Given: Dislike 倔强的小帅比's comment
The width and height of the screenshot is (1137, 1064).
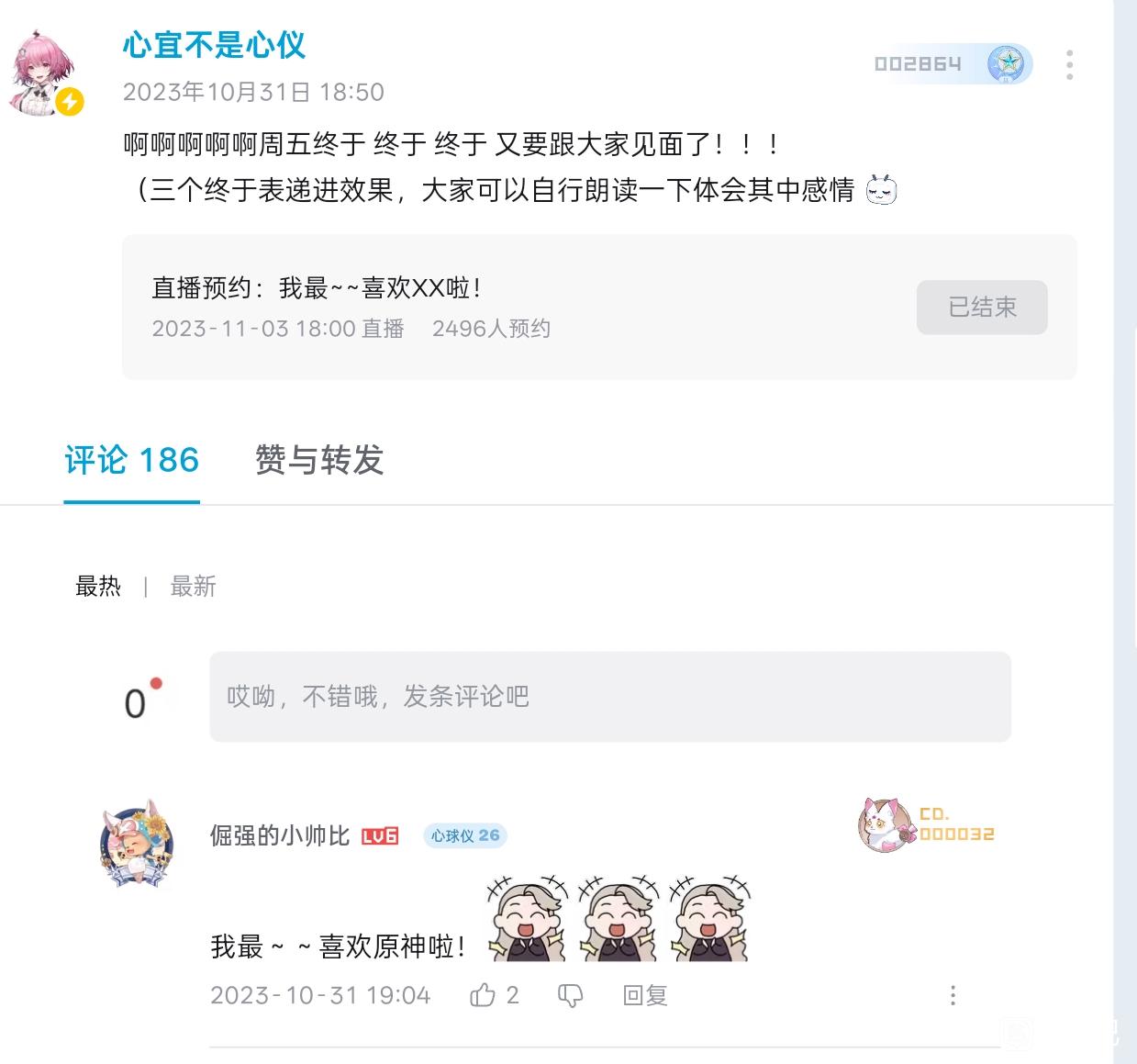Looking at the screenshot, I should tap(570, 995).
